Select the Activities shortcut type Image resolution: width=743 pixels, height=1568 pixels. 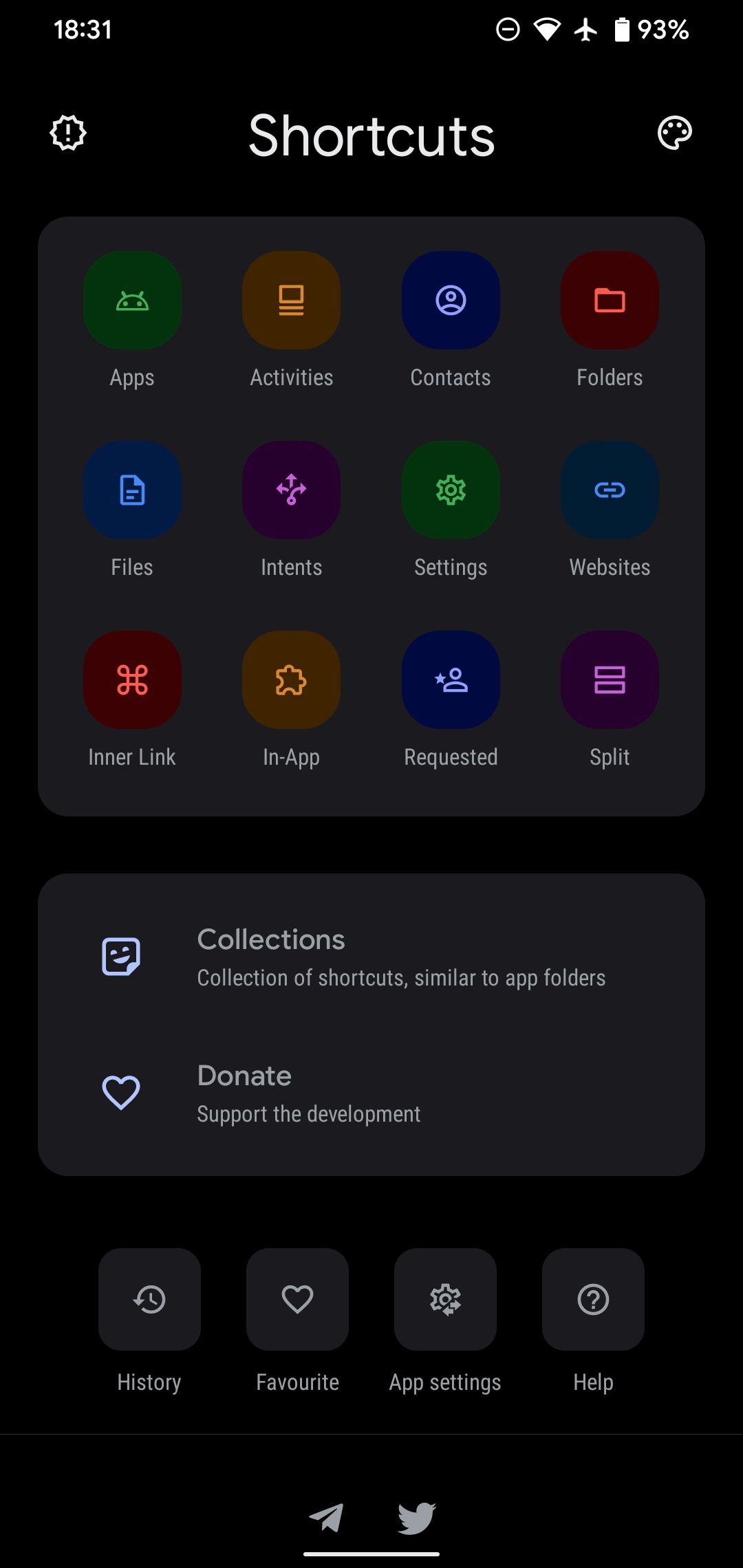[291, 301]
